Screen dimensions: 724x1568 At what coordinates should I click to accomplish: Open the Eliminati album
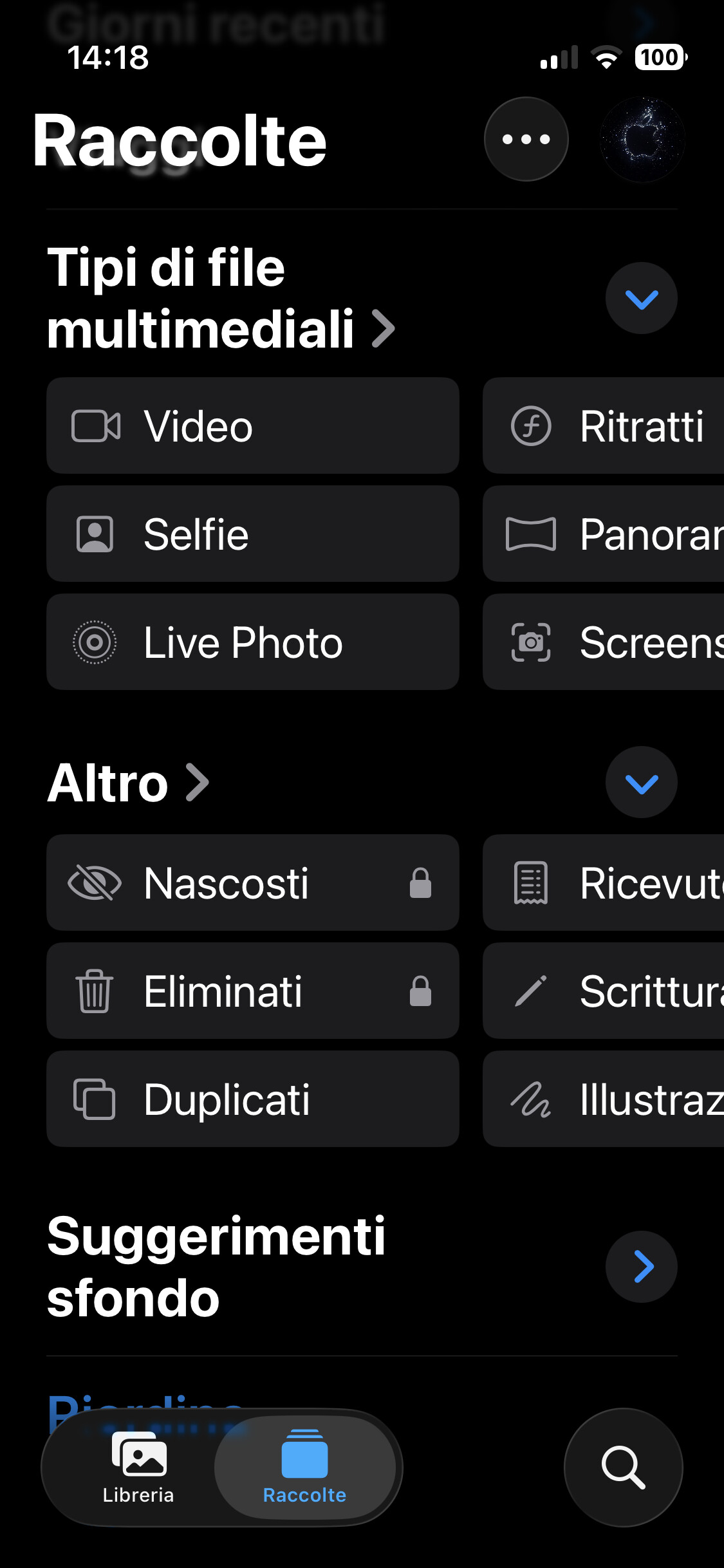252,991
